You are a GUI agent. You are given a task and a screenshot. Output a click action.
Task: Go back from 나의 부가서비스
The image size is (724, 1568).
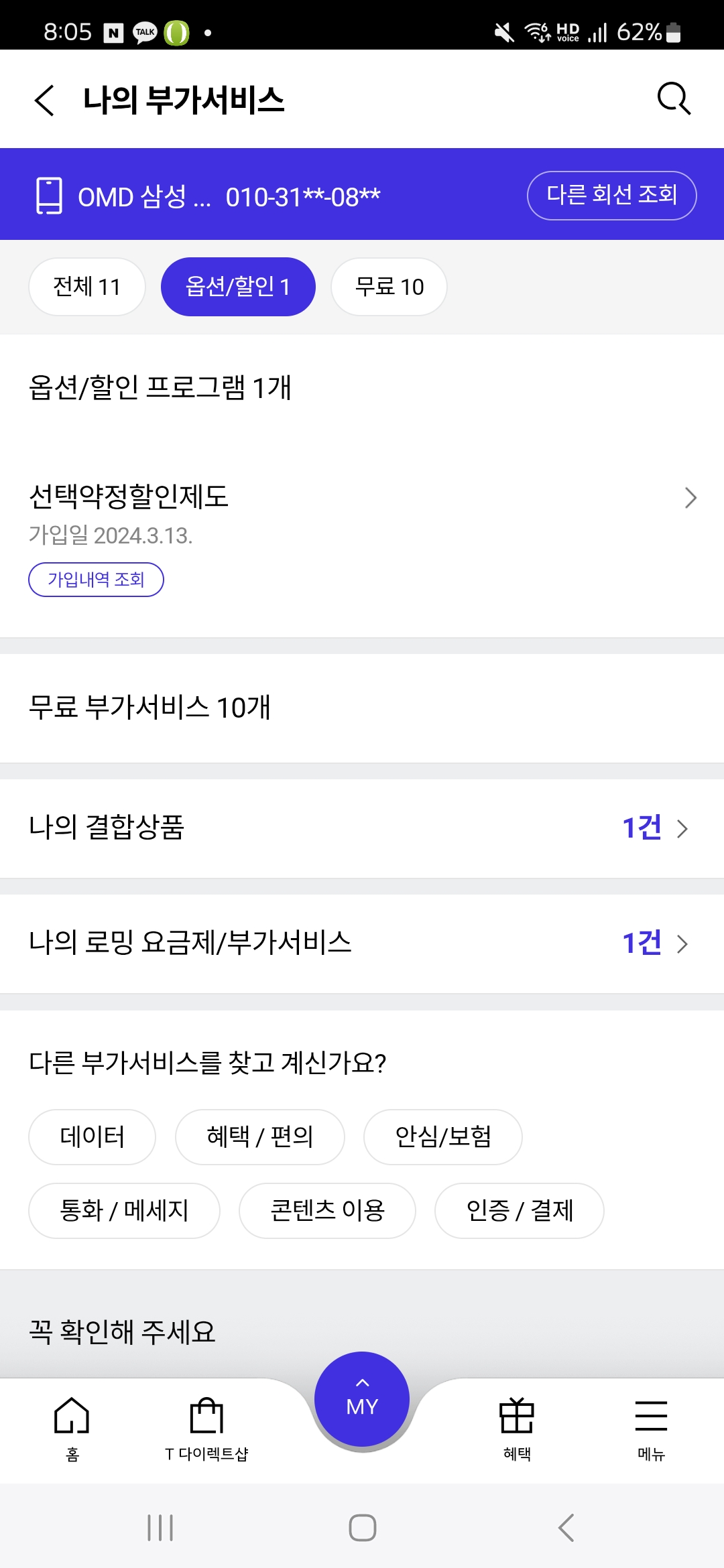44,100
